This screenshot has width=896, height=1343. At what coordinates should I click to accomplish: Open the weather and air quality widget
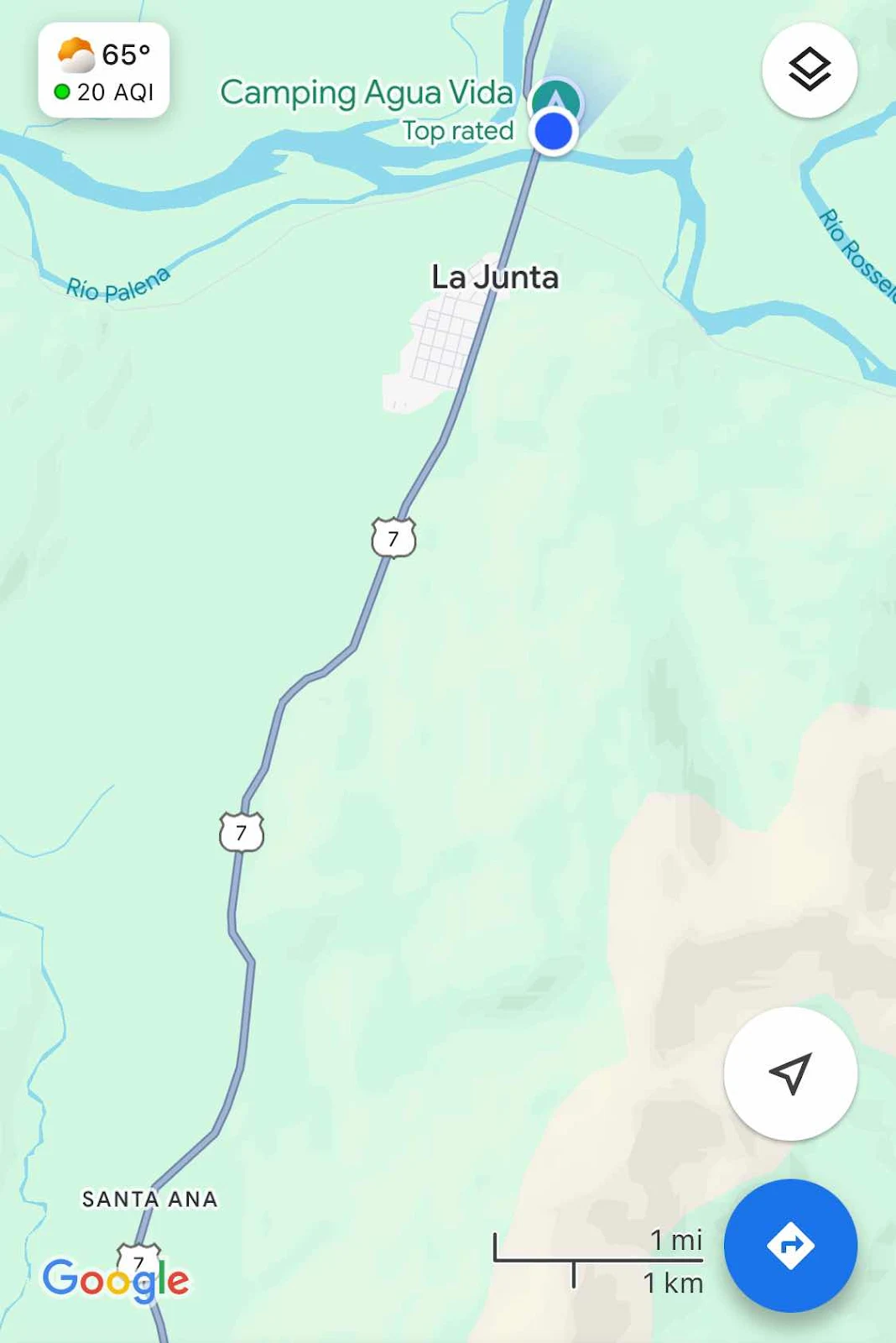(104, 71)
